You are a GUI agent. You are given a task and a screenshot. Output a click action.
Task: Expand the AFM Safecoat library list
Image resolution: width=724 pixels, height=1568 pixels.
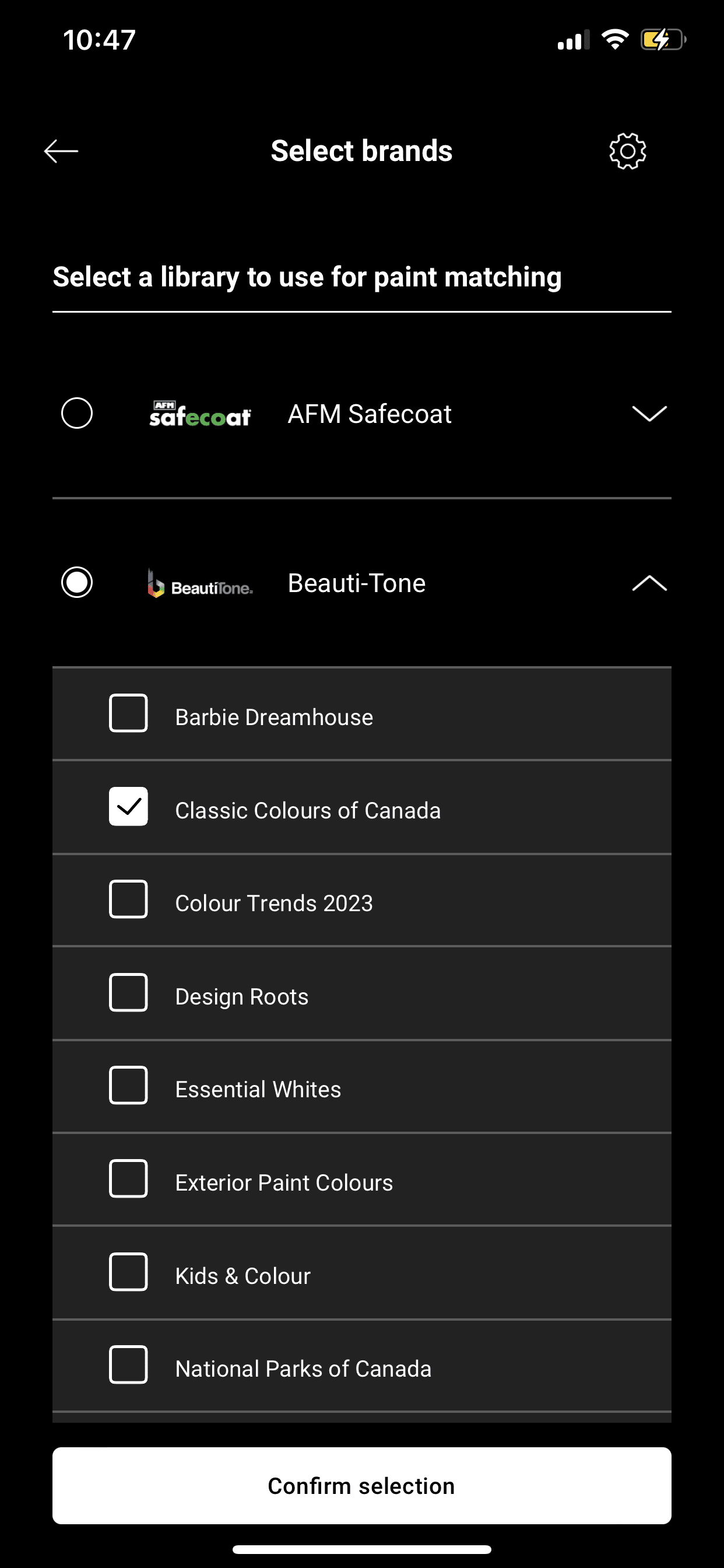[x=649, y=414]
